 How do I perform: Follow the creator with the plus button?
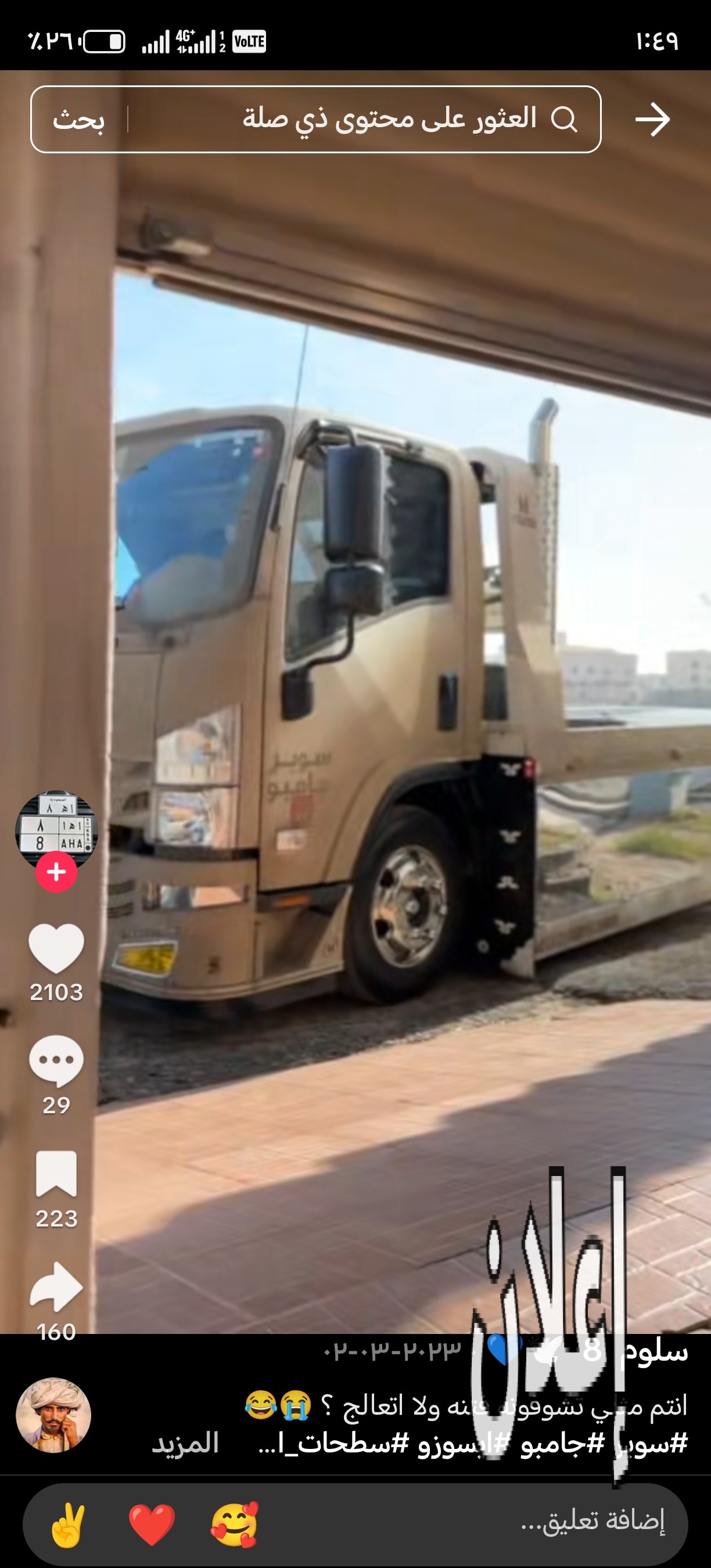click(x=56, y=872)
